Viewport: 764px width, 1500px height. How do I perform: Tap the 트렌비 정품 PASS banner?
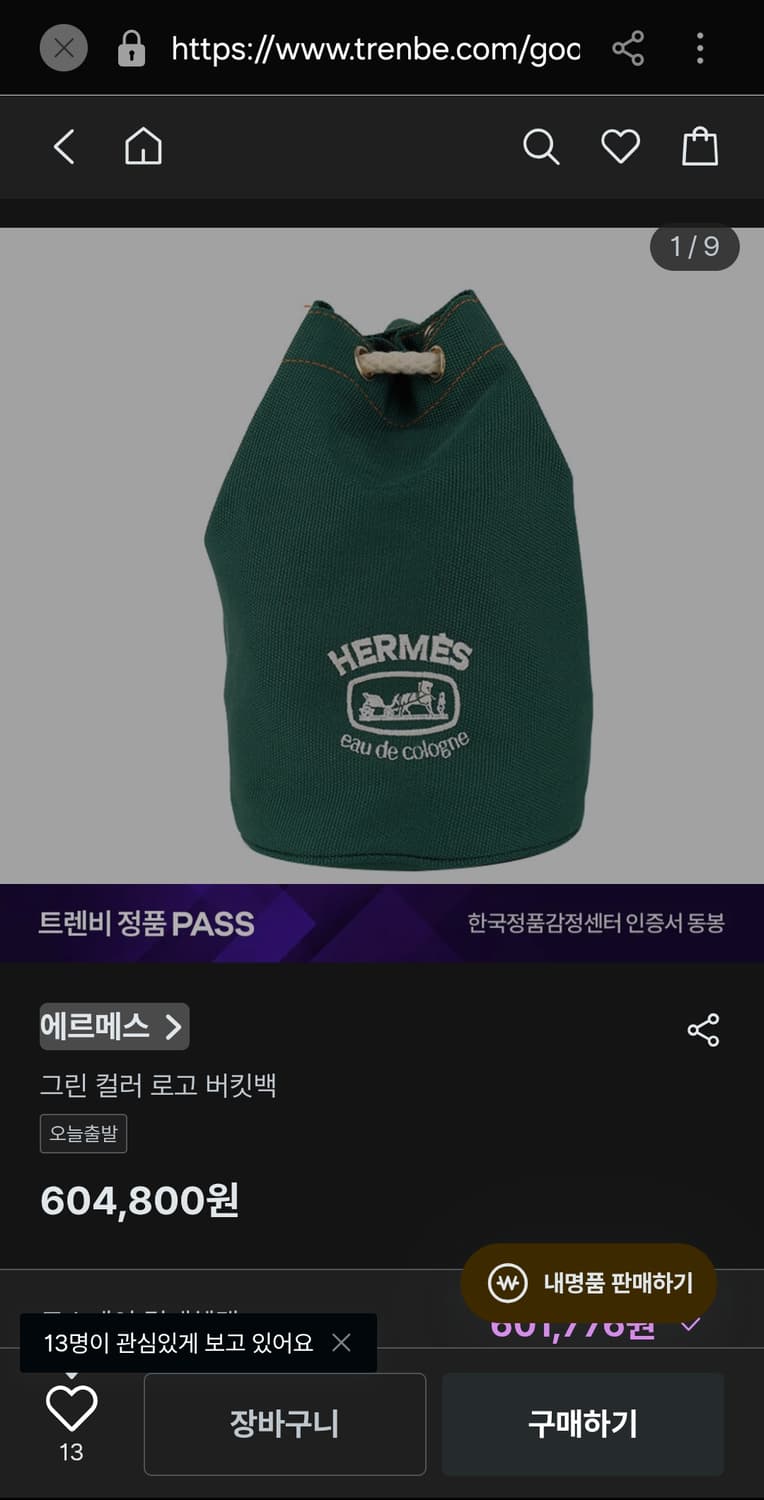pos(382,925)
